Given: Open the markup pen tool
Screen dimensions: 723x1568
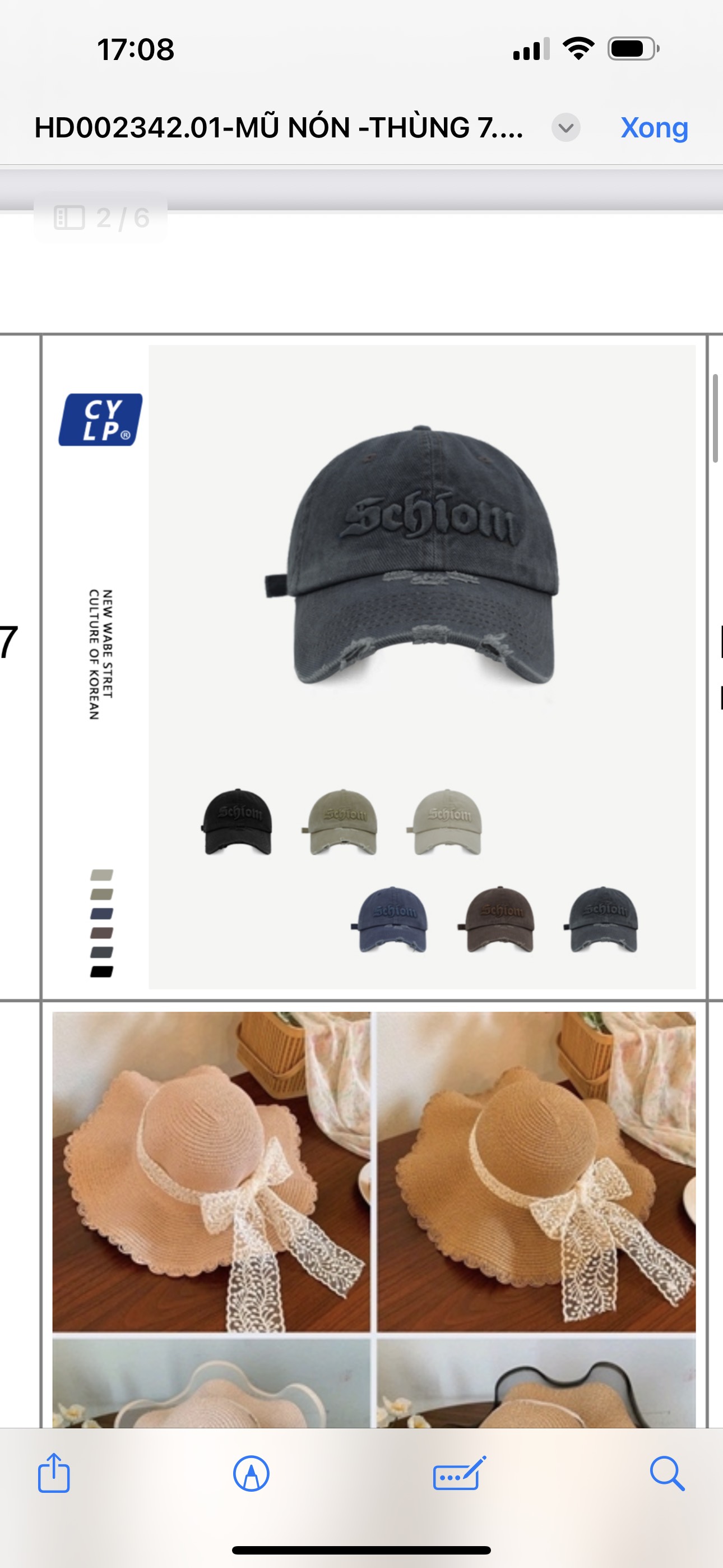Looking at the screenshot, I should (x=251, y=1474).
